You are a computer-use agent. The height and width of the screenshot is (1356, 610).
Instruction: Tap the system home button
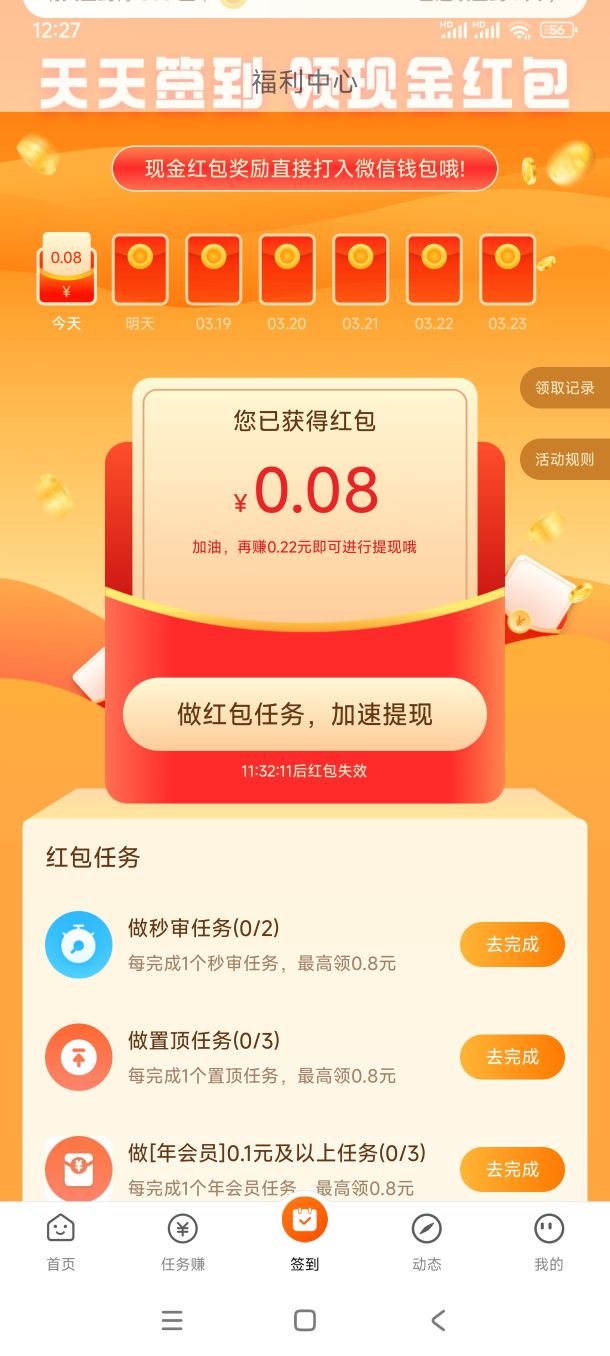pos(305,1320)
